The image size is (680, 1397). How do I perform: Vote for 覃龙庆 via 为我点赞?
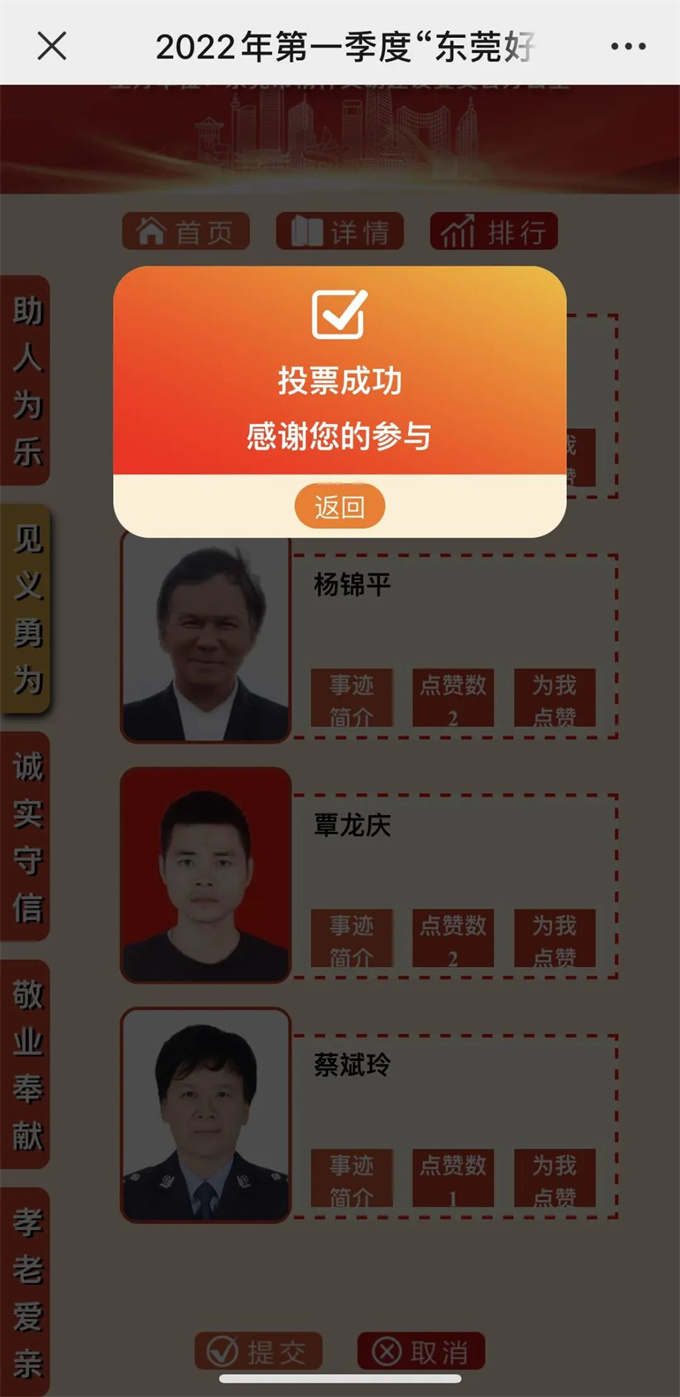pos(554,938)
